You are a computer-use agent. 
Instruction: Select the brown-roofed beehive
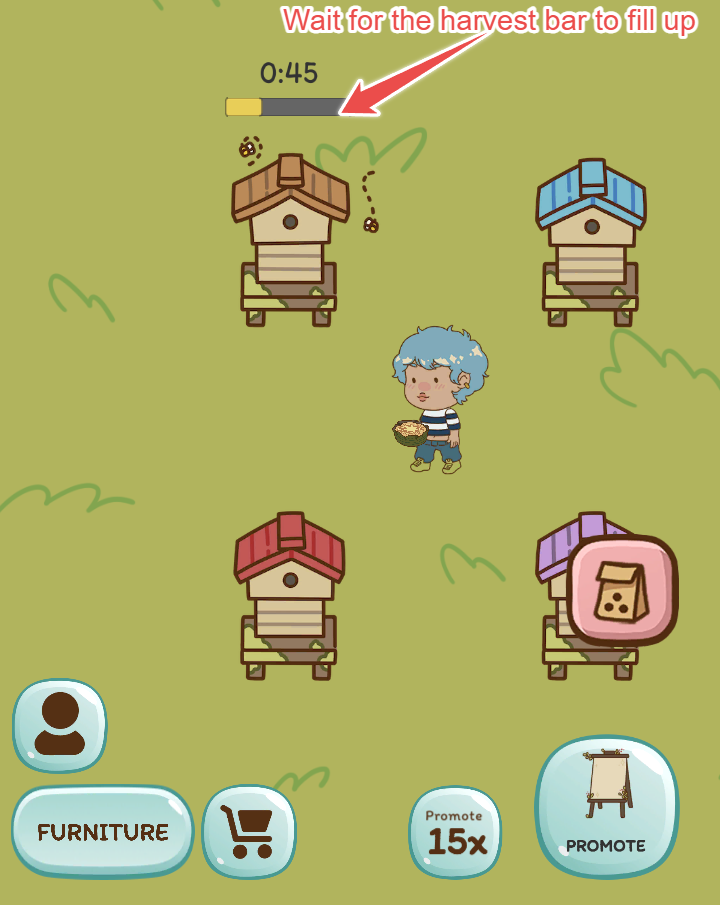coord(290,240)
